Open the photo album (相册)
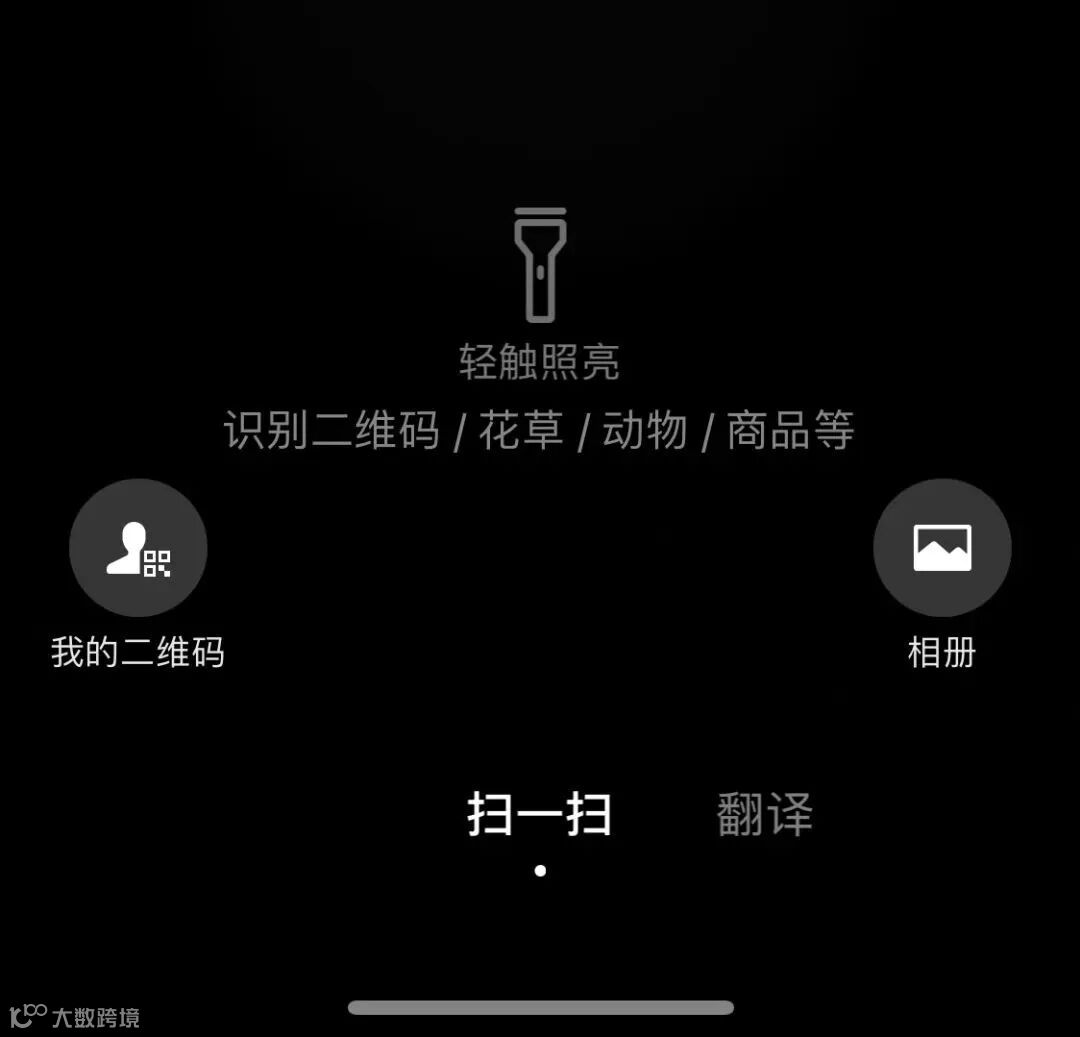Image resolution: width=1080 pixels, height=1037 pixels. click(942, 548)
